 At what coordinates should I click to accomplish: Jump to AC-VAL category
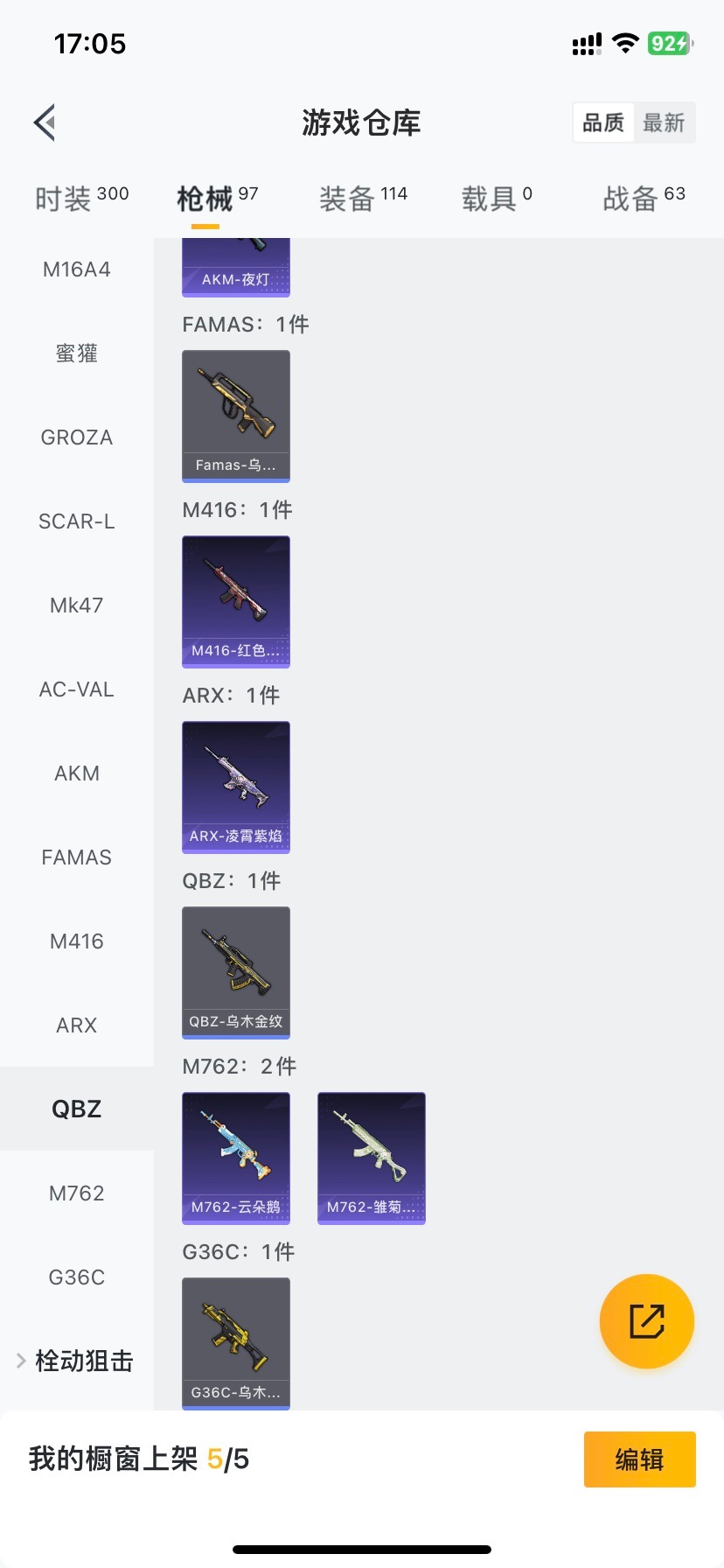click(77, 689)
